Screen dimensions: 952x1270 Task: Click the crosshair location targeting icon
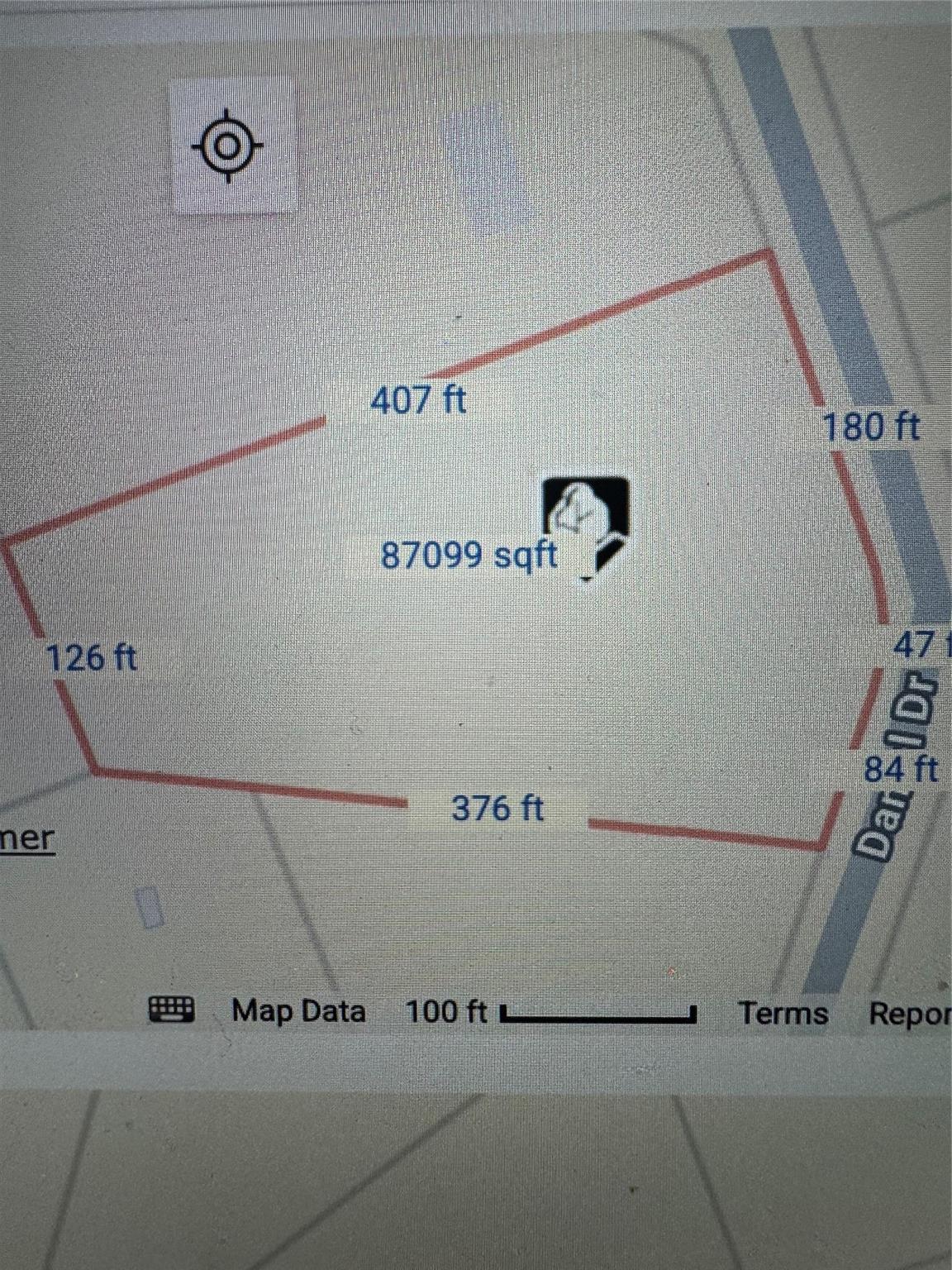(x=229, y=147)
